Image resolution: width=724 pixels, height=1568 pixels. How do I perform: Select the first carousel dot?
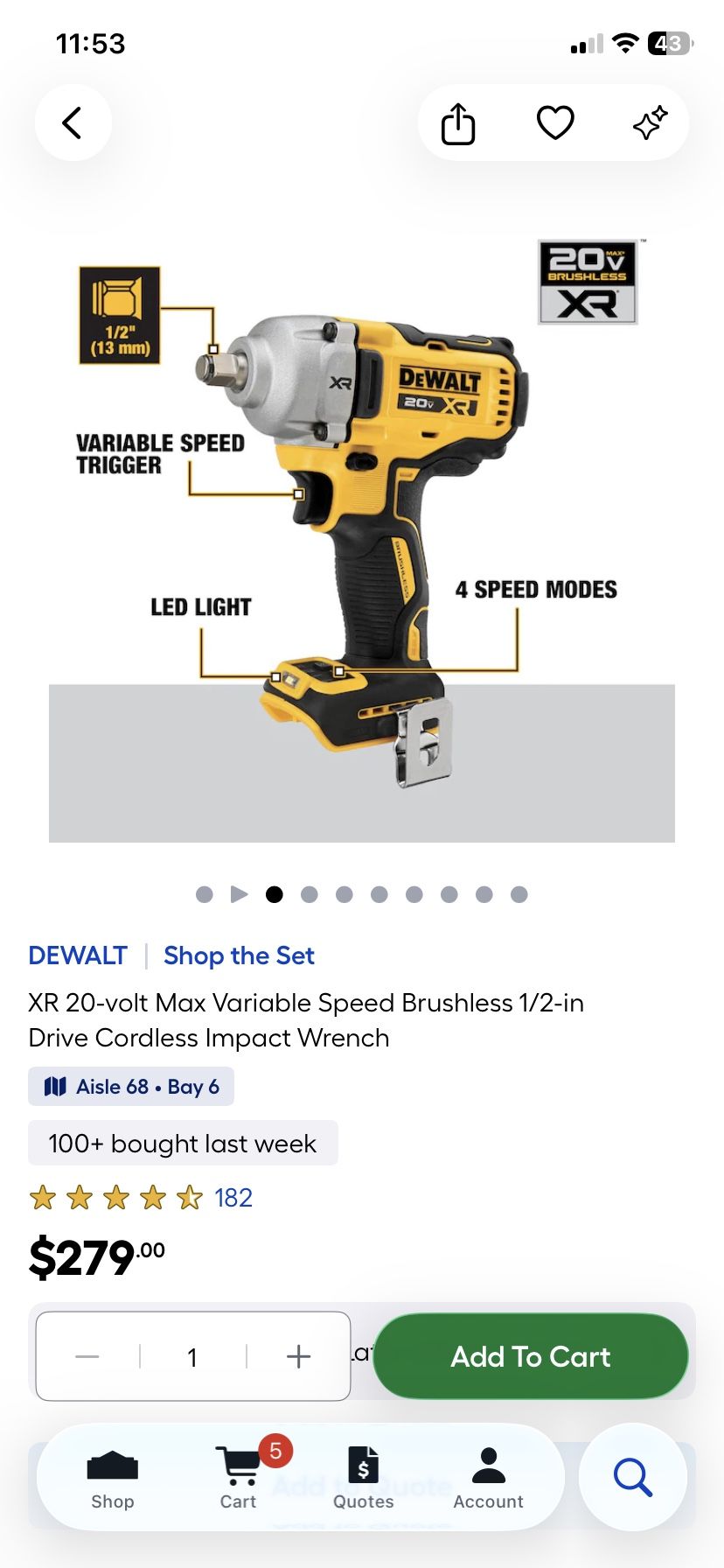point(204,894)
